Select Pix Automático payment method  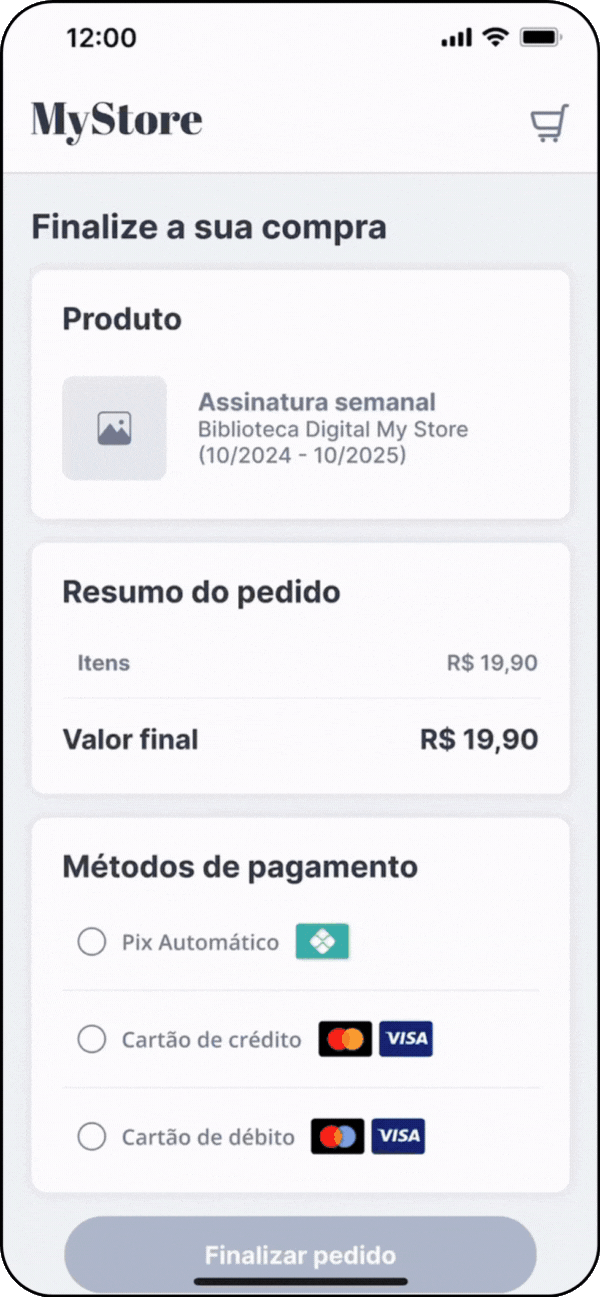(x=92, y=942)
